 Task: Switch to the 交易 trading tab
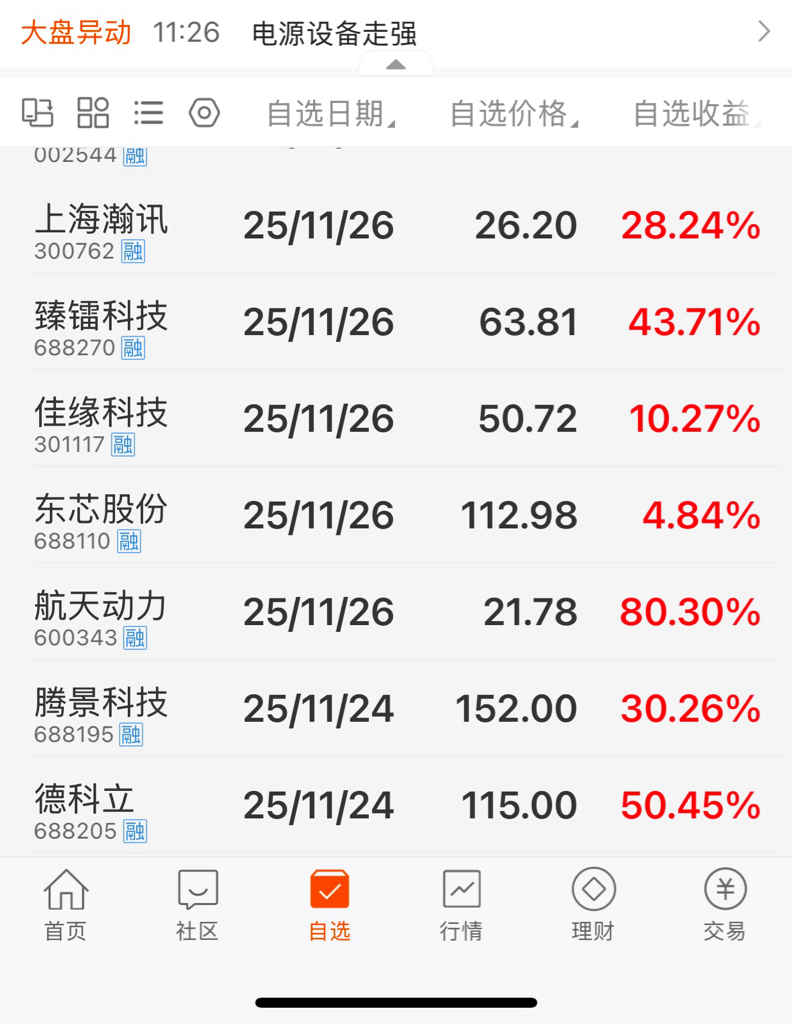[725, 905]
